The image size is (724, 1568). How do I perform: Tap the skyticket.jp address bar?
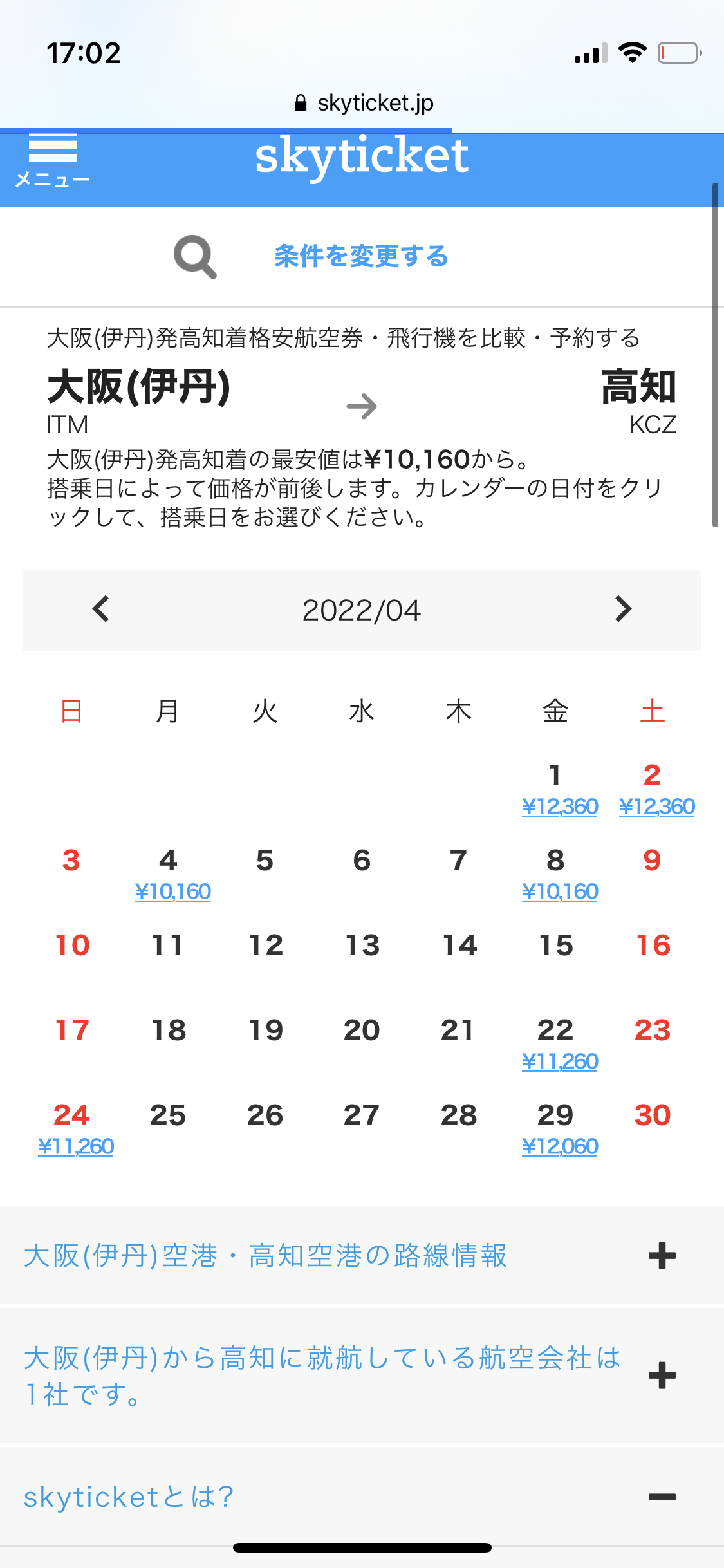[x=362, y=103]
